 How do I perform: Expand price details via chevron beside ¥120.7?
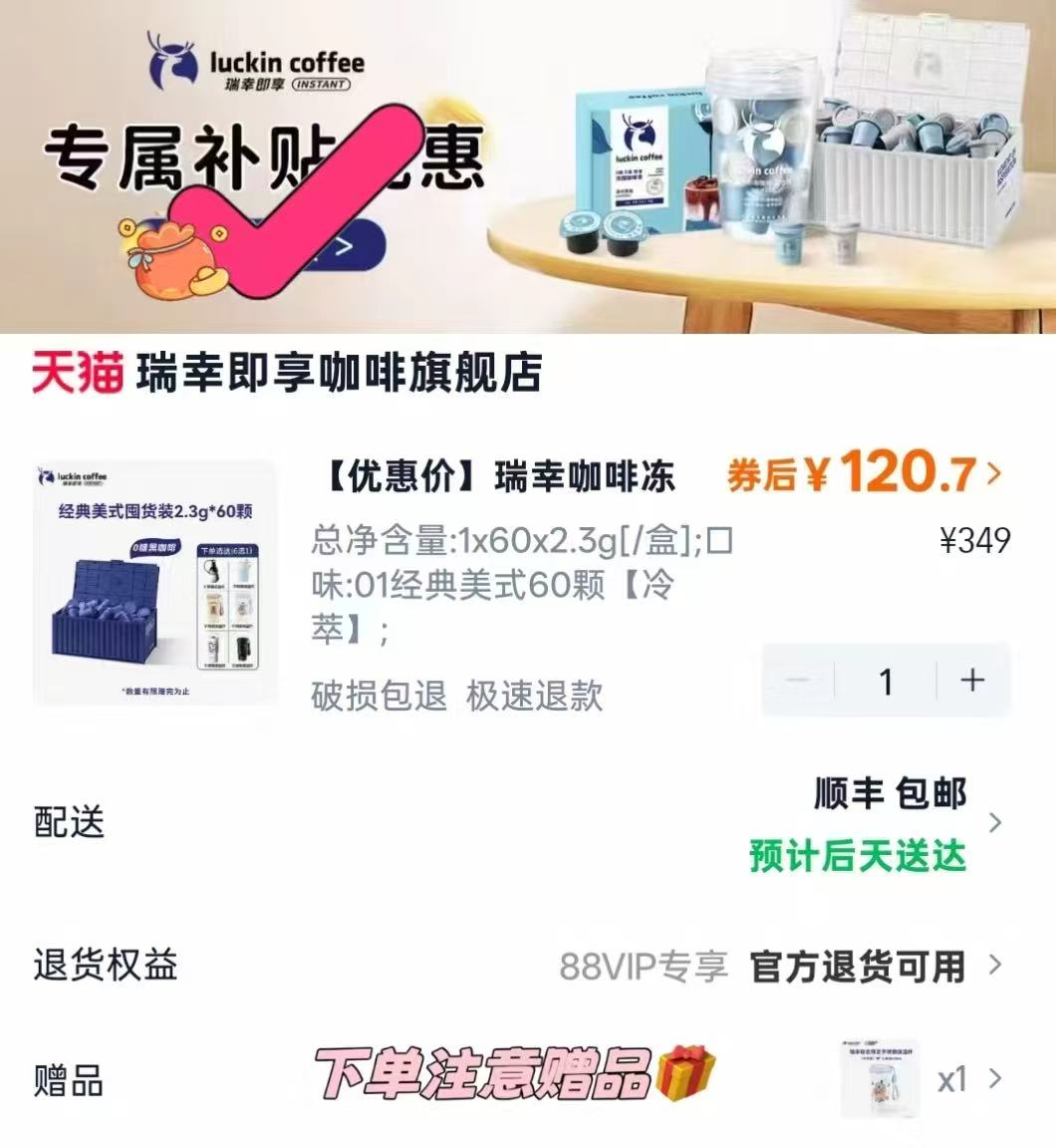click(x=996, y=475)
